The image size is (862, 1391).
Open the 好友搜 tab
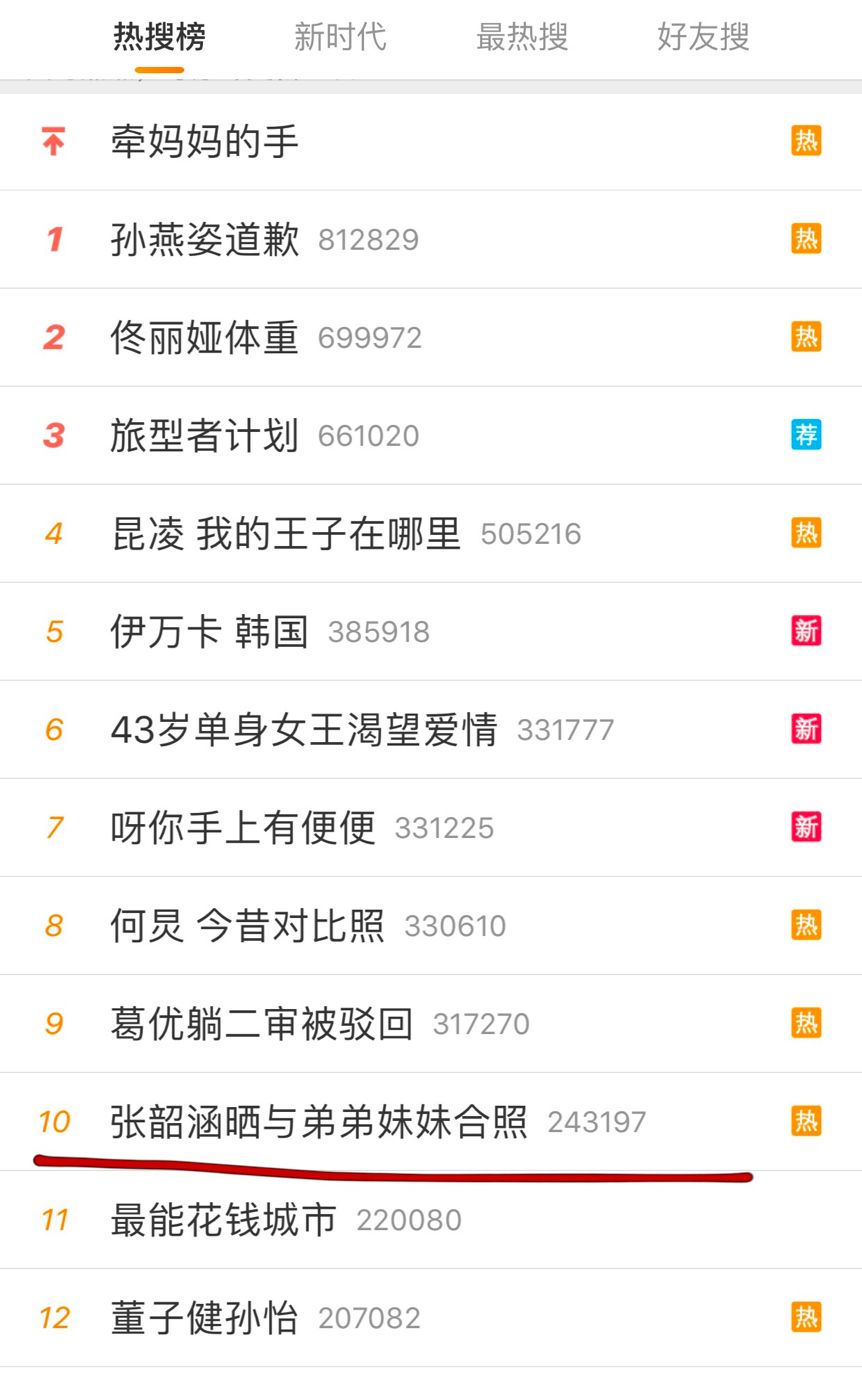point(703,37)
